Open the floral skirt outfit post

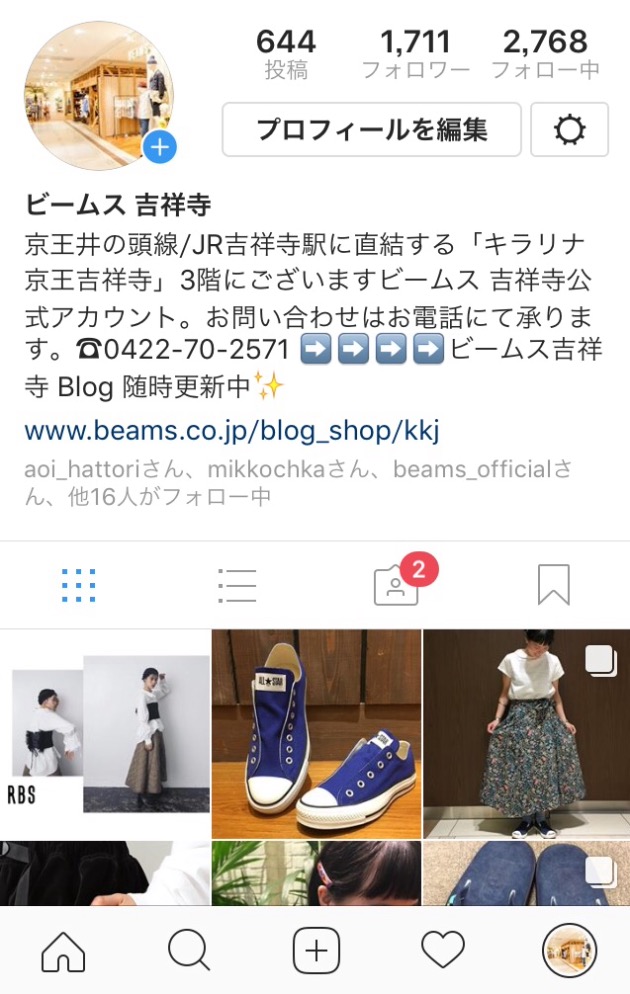point(526,733)
